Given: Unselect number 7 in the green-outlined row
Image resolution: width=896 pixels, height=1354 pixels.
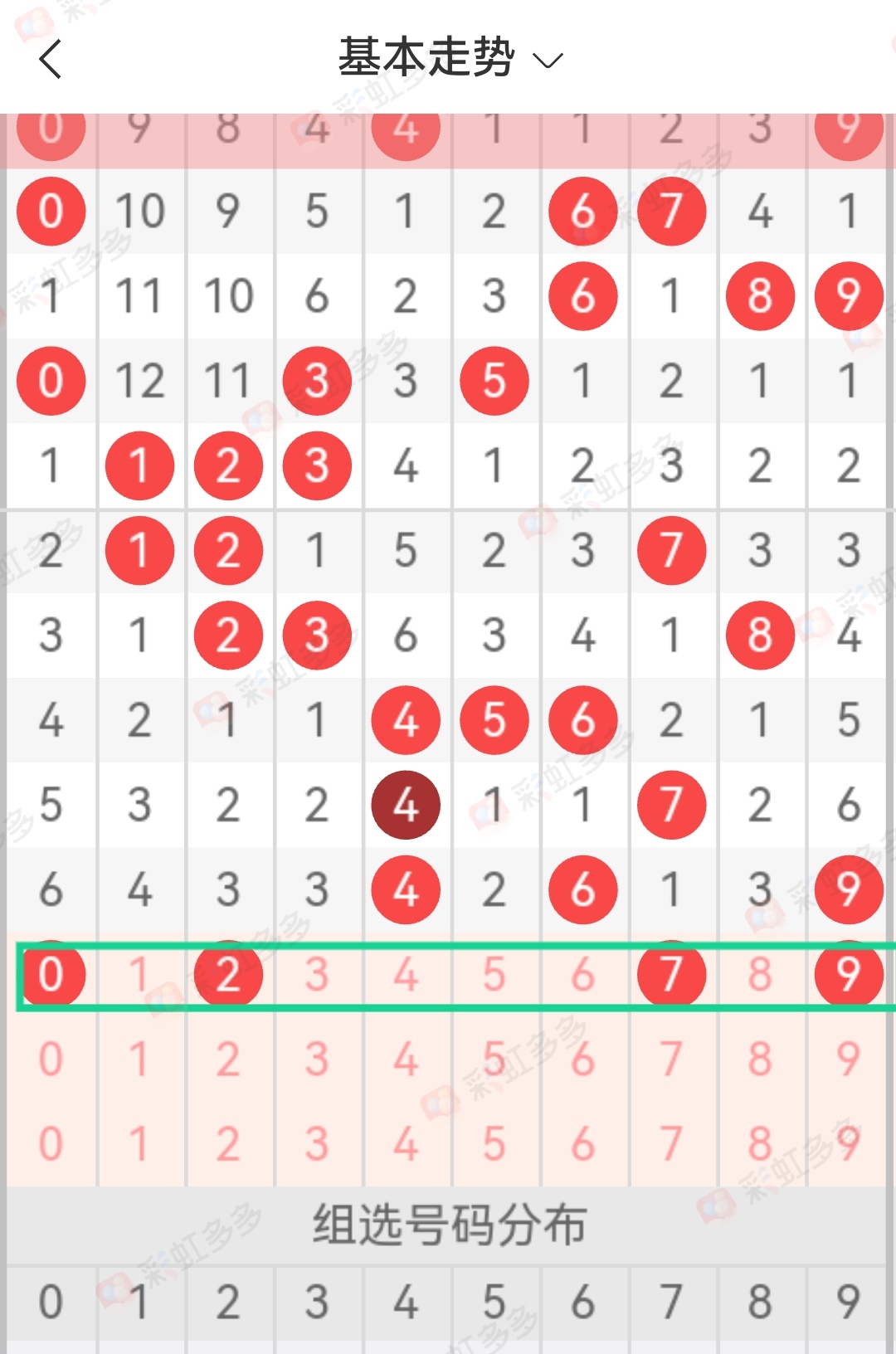Looking at the screenshot, I should (671, 975).
